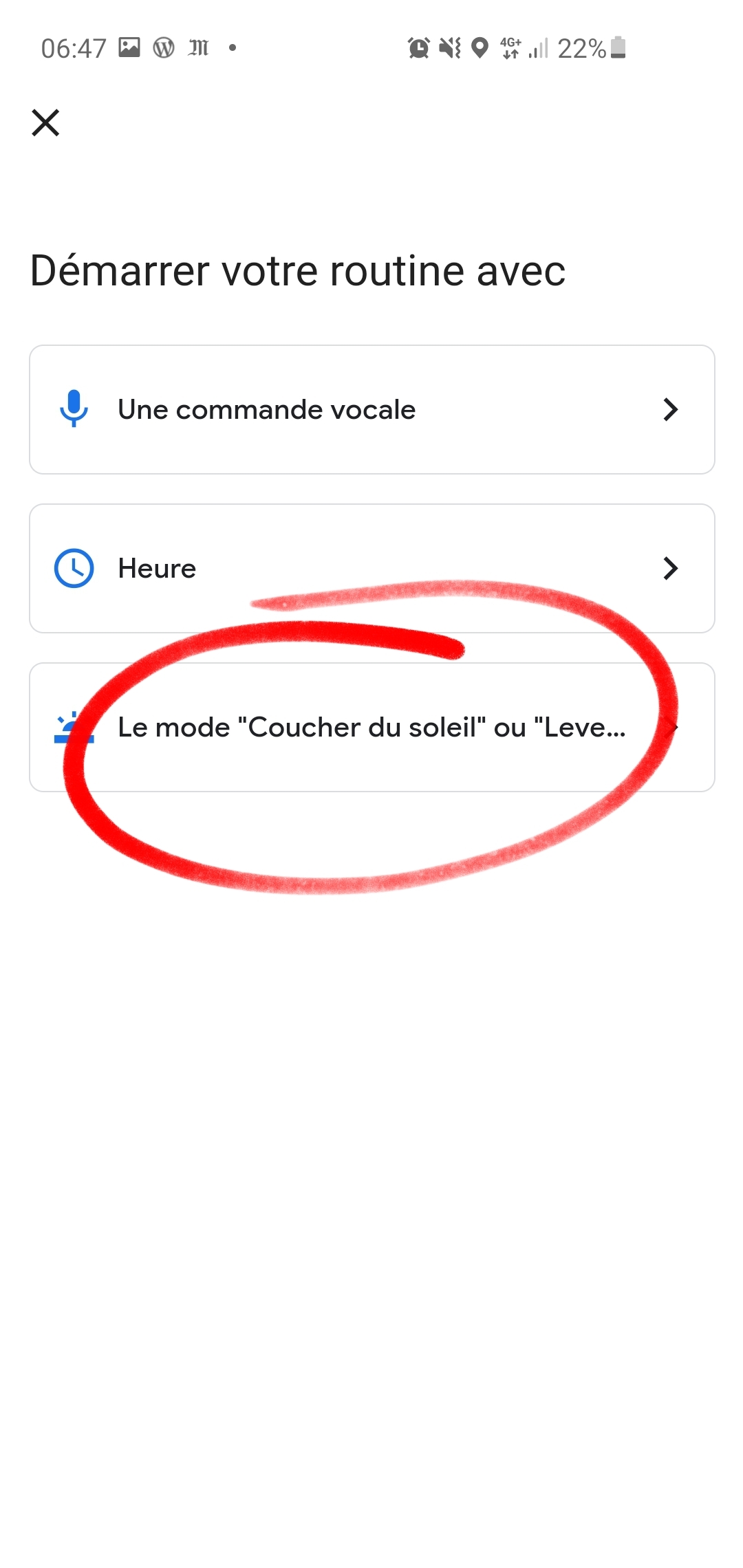This screenshot has width=743, height=1568.
Task: Open the "Heure" starter option
Action: [371, 568]
